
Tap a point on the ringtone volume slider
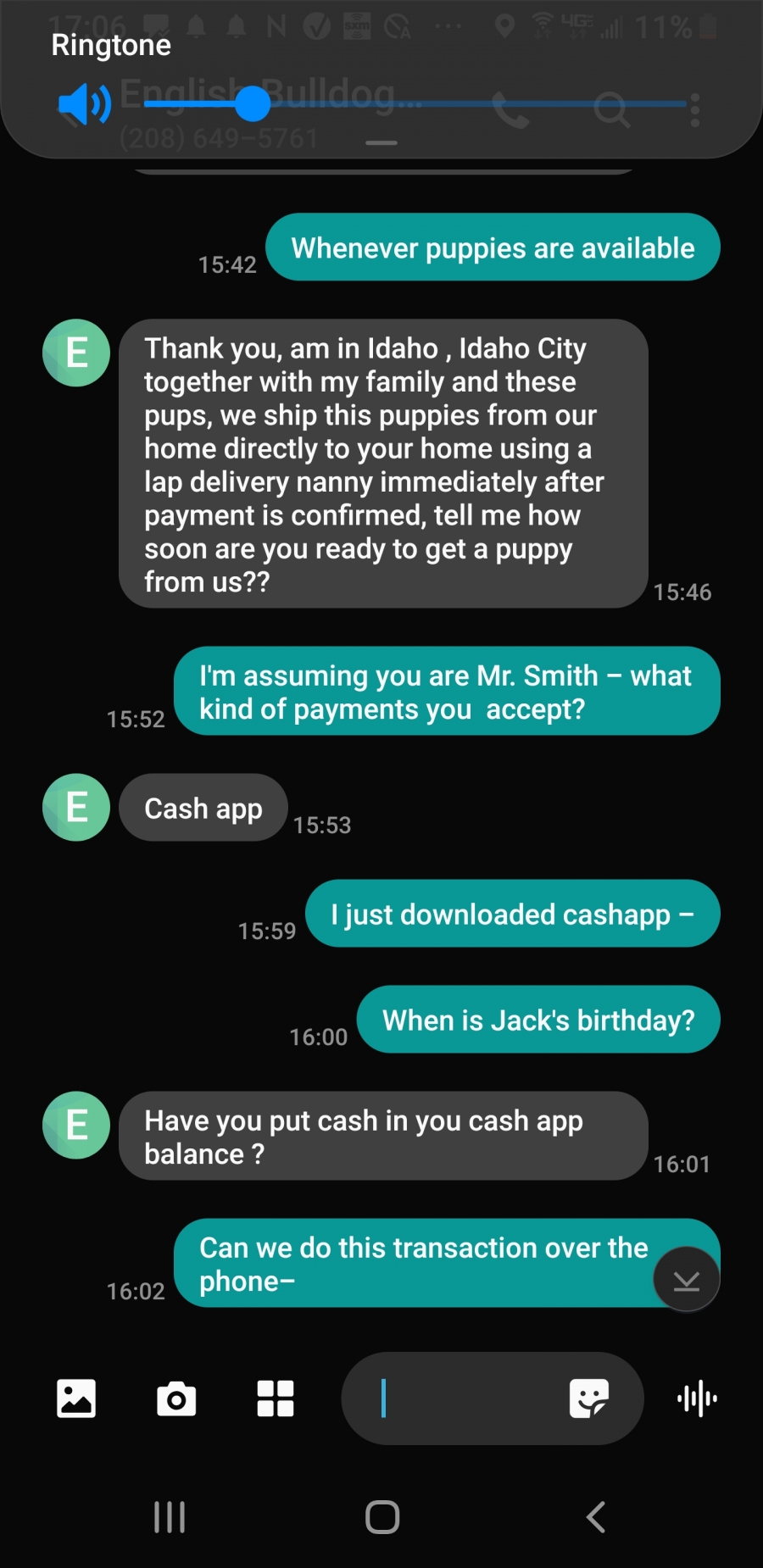pyautogui.click(x=415, y=104)
